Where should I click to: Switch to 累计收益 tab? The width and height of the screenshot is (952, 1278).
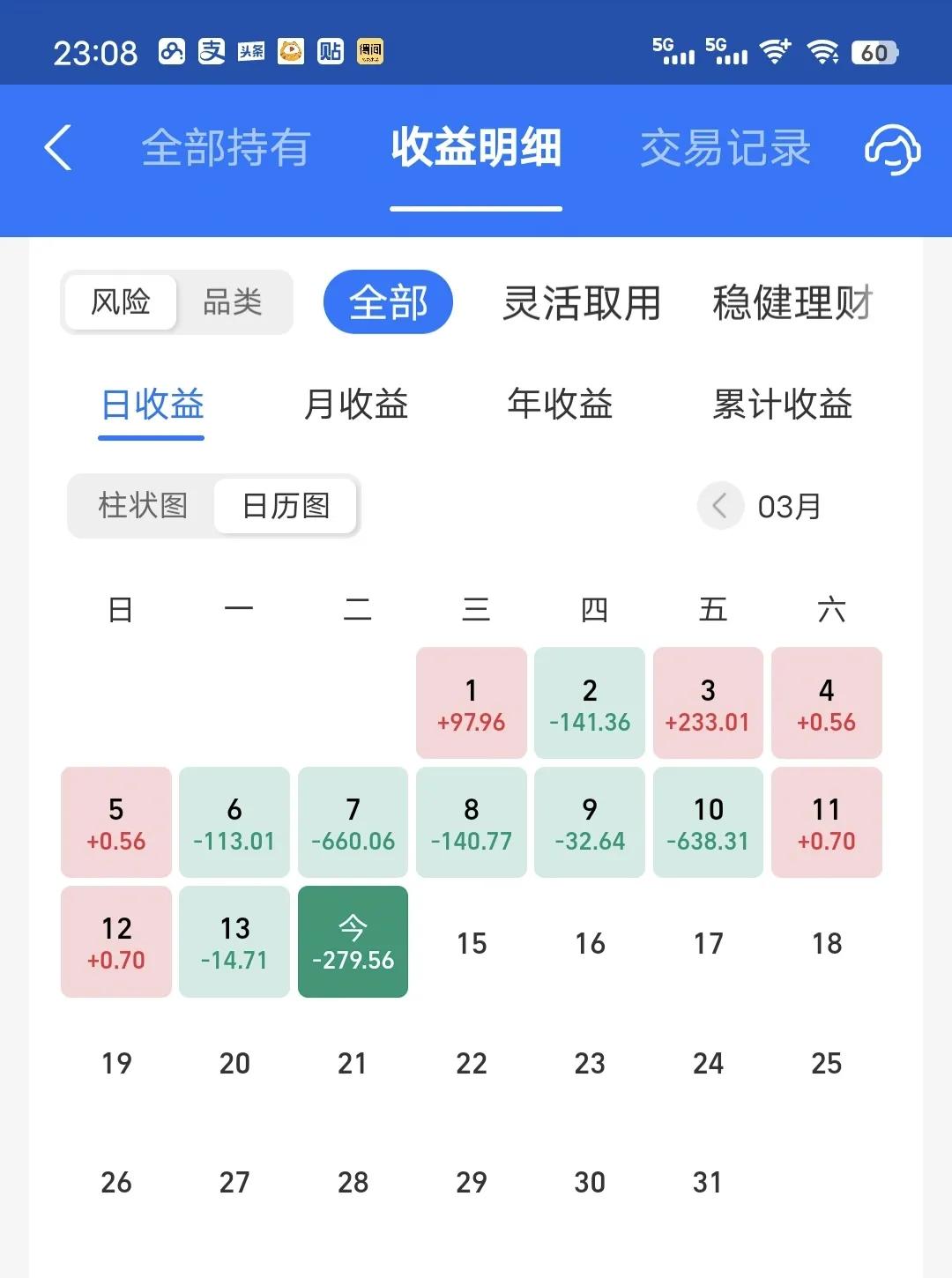click(782, 405)
